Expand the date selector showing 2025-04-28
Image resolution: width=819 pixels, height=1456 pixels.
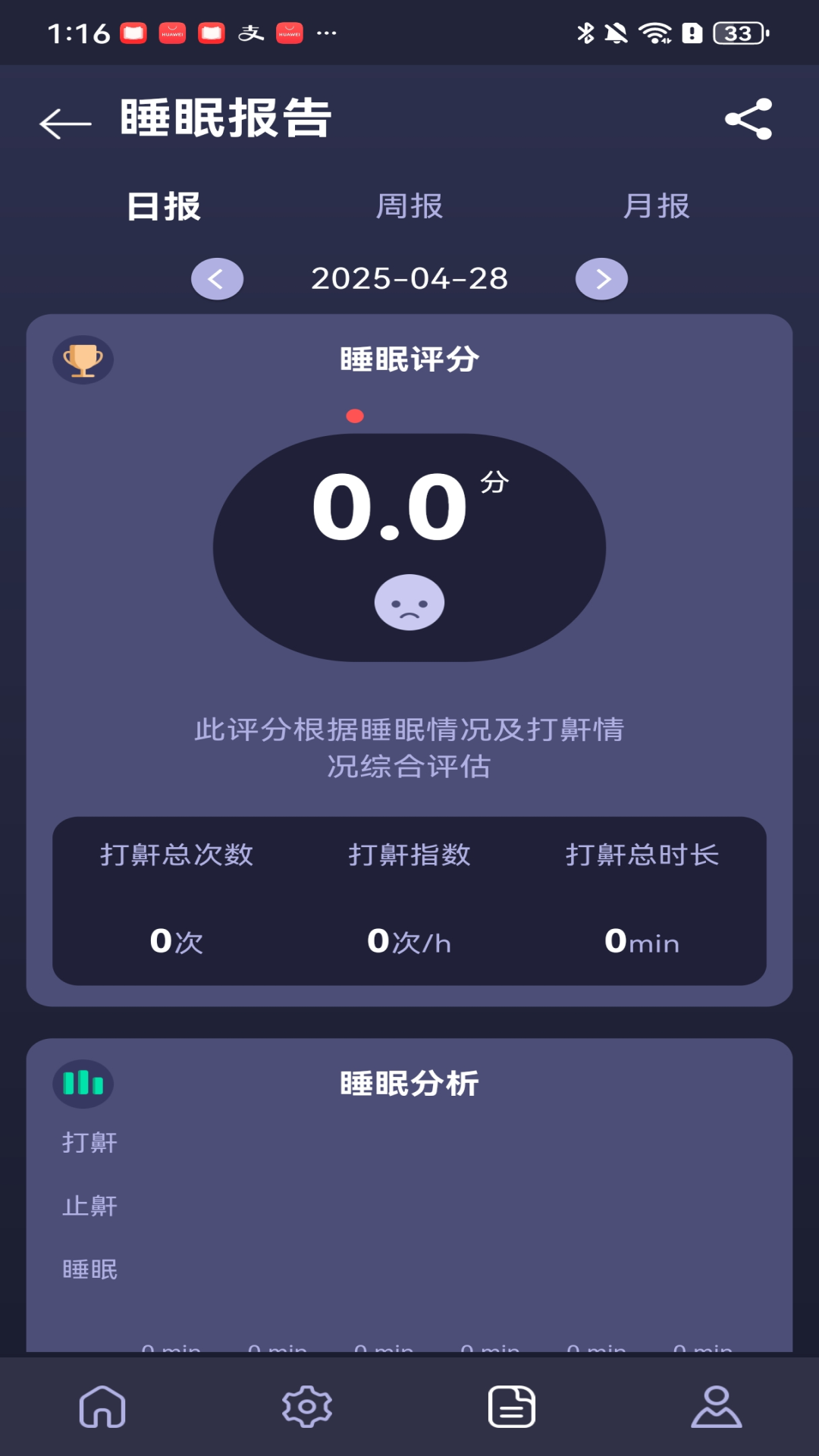click(409, 278)
